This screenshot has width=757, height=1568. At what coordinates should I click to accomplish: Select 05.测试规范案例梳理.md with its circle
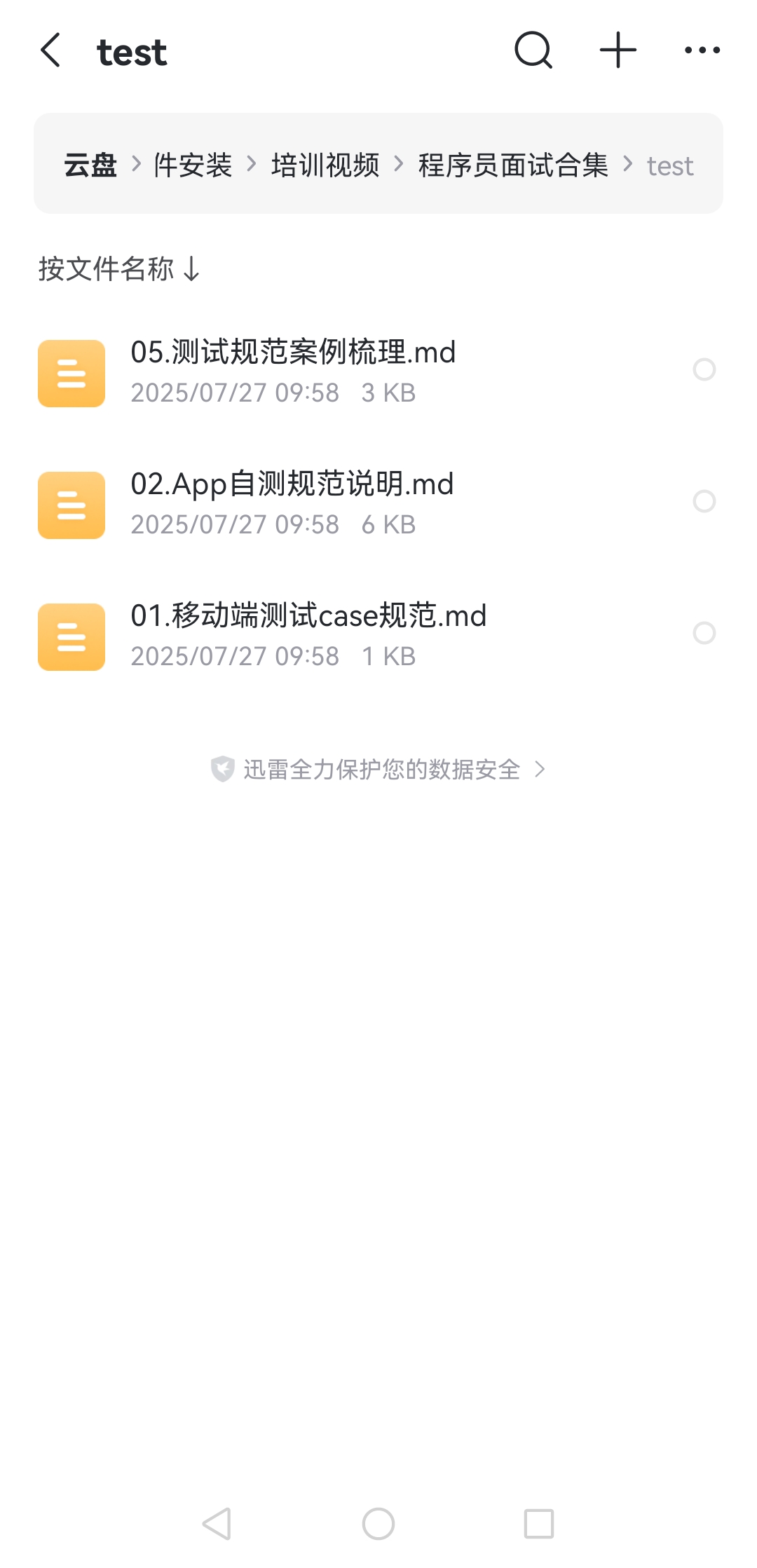coord(704,369)
